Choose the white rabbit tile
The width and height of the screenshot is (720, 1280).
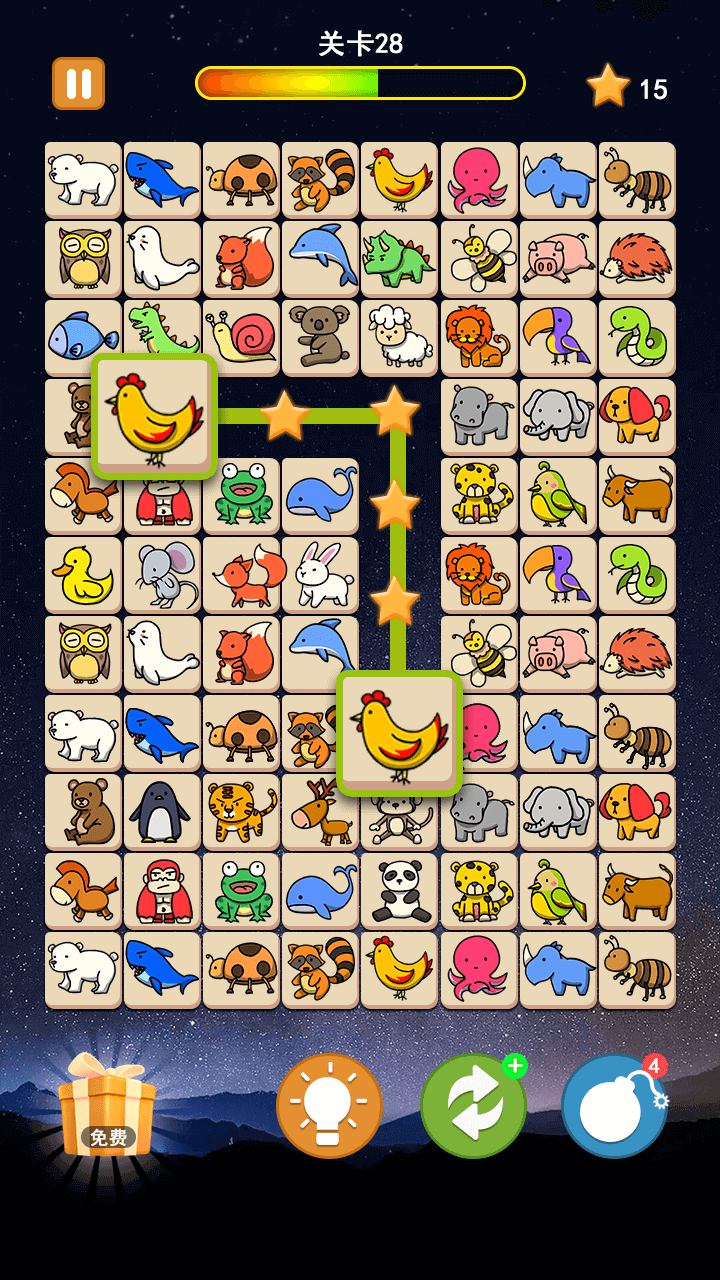click(x=320, y=575)
